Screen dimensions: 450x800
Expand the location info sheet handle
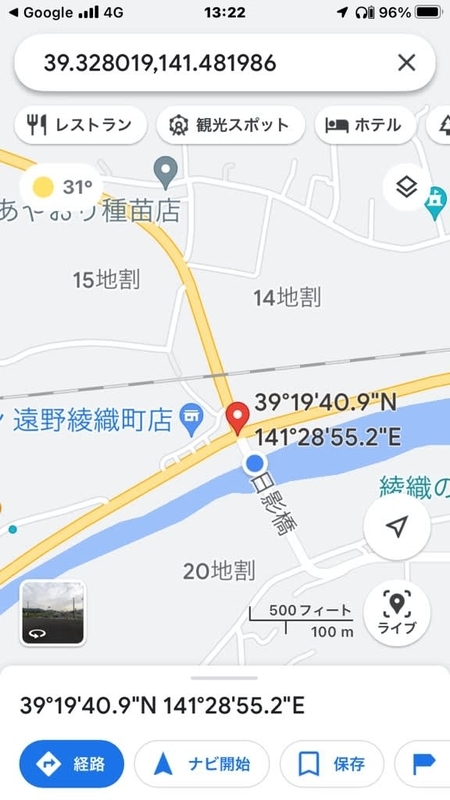tap(224, 678)
